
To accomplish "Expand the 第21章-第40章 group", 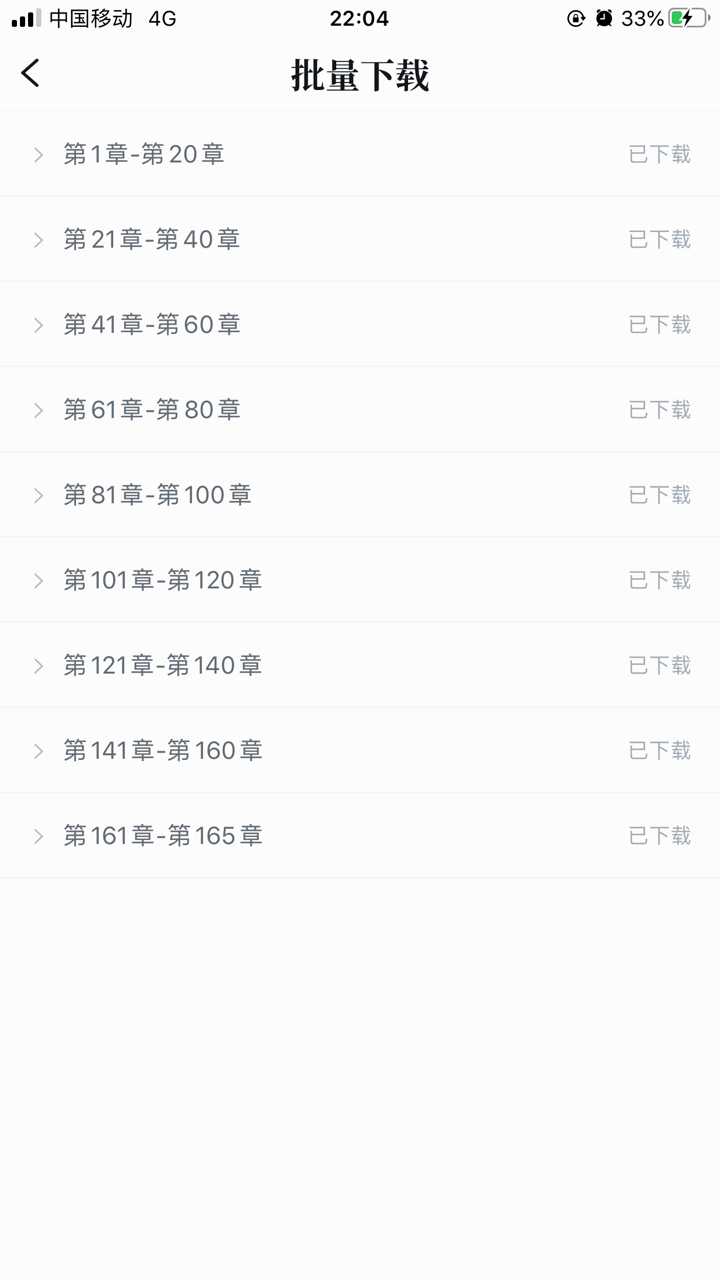I will click(360, 239).
